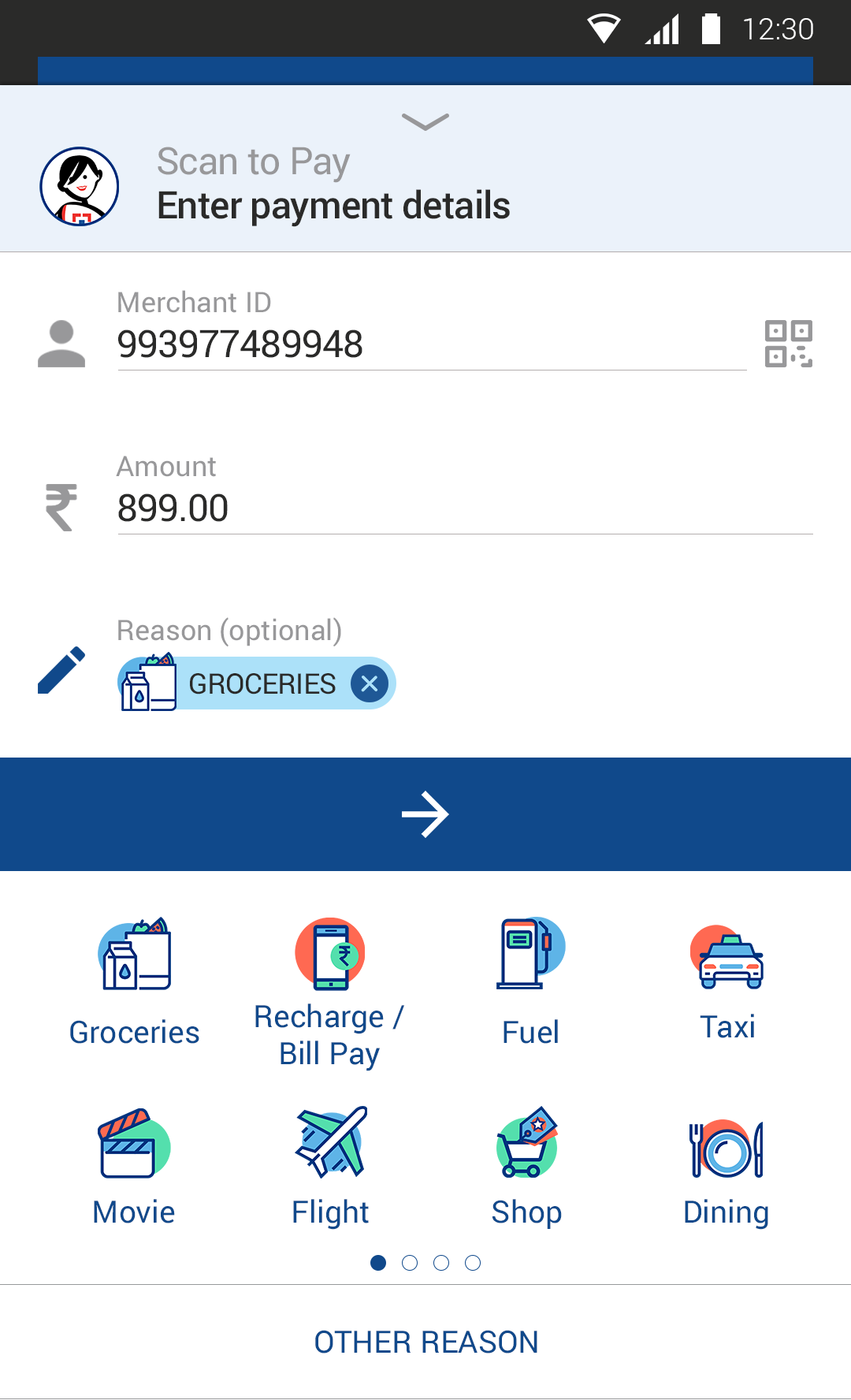Edit the Amount field
This screenshot has height=1400, width=851.
click(x=465, y=508)
